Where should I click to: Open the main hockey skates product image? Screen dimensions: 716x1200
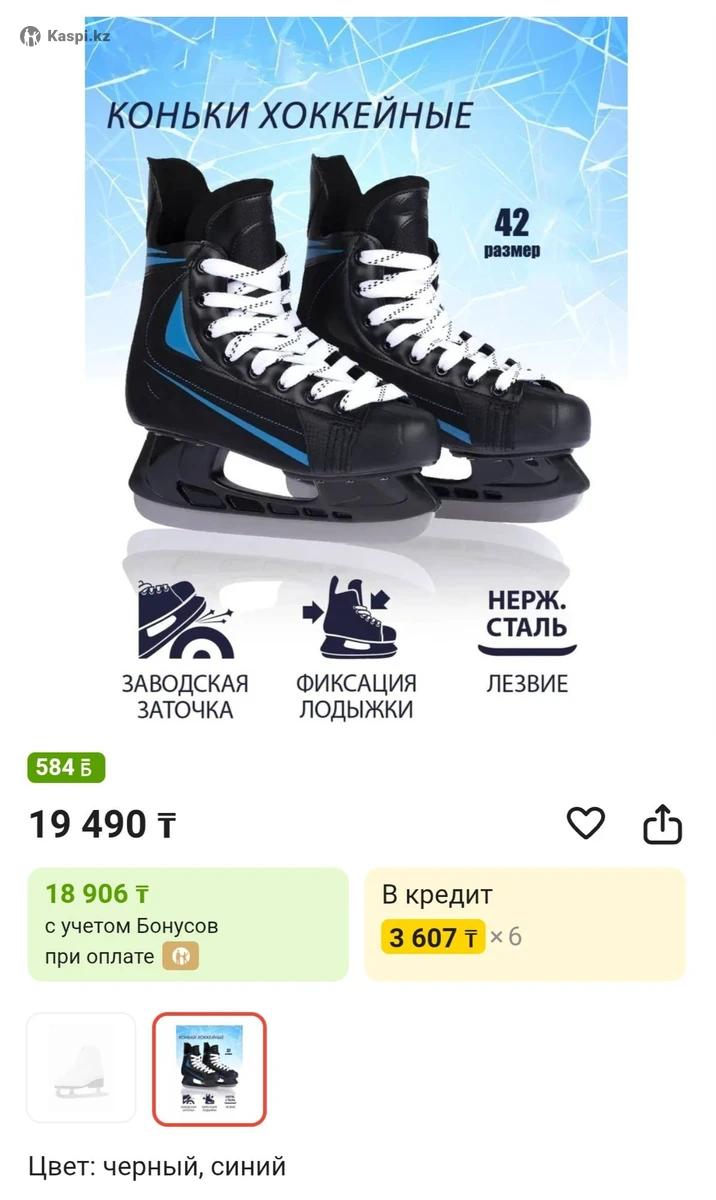(356, 380)
